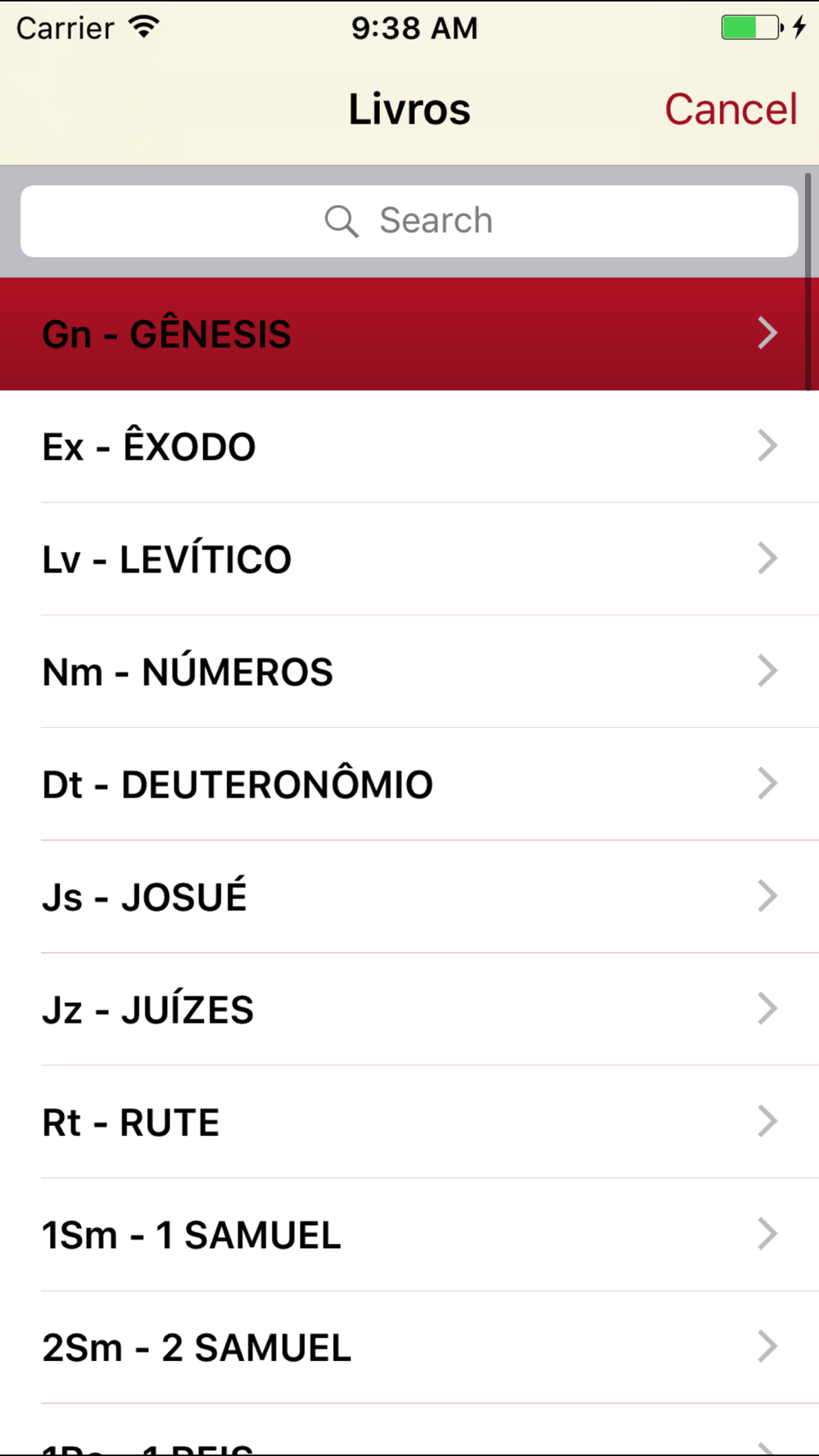Open the Gn - GÊNESIS book
This screenshot has height=1456, width=819.
point(409,334)
